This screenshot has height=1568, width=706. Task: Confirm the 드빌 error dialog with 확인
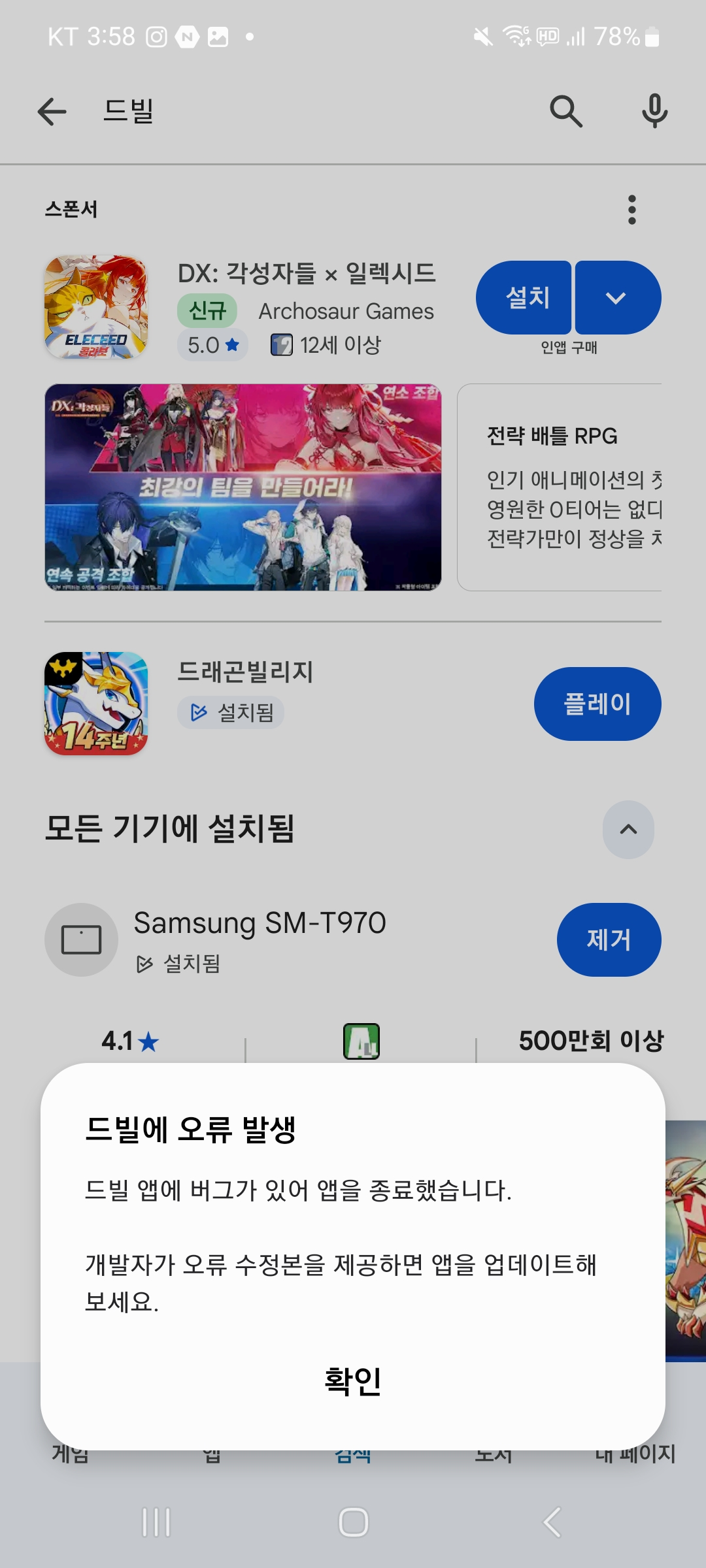click(x=353, y=1381)
